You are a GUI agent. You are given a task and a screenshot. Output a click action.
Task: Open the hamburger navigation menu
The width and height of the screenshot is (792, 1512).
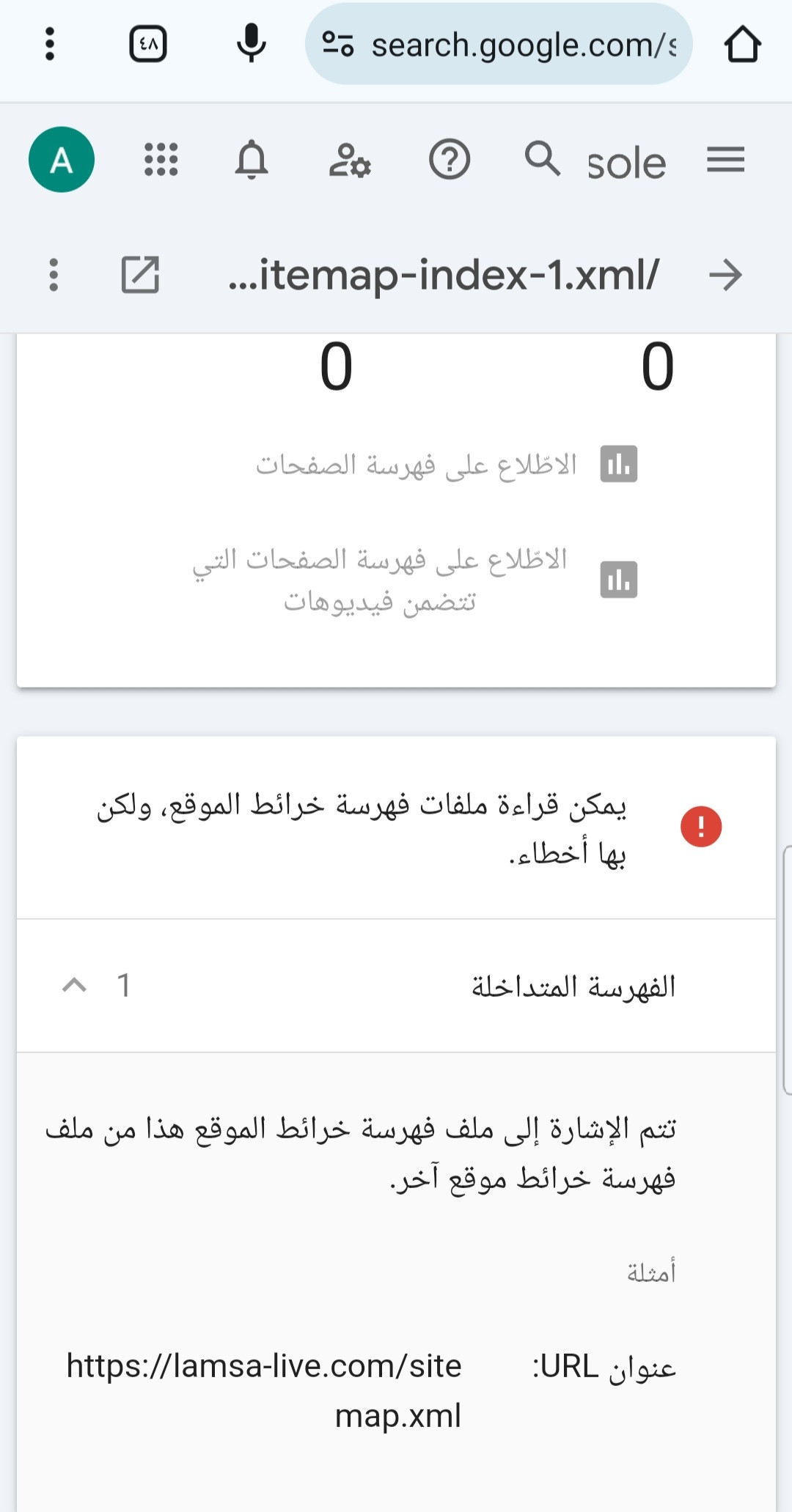tap(725, 160)
